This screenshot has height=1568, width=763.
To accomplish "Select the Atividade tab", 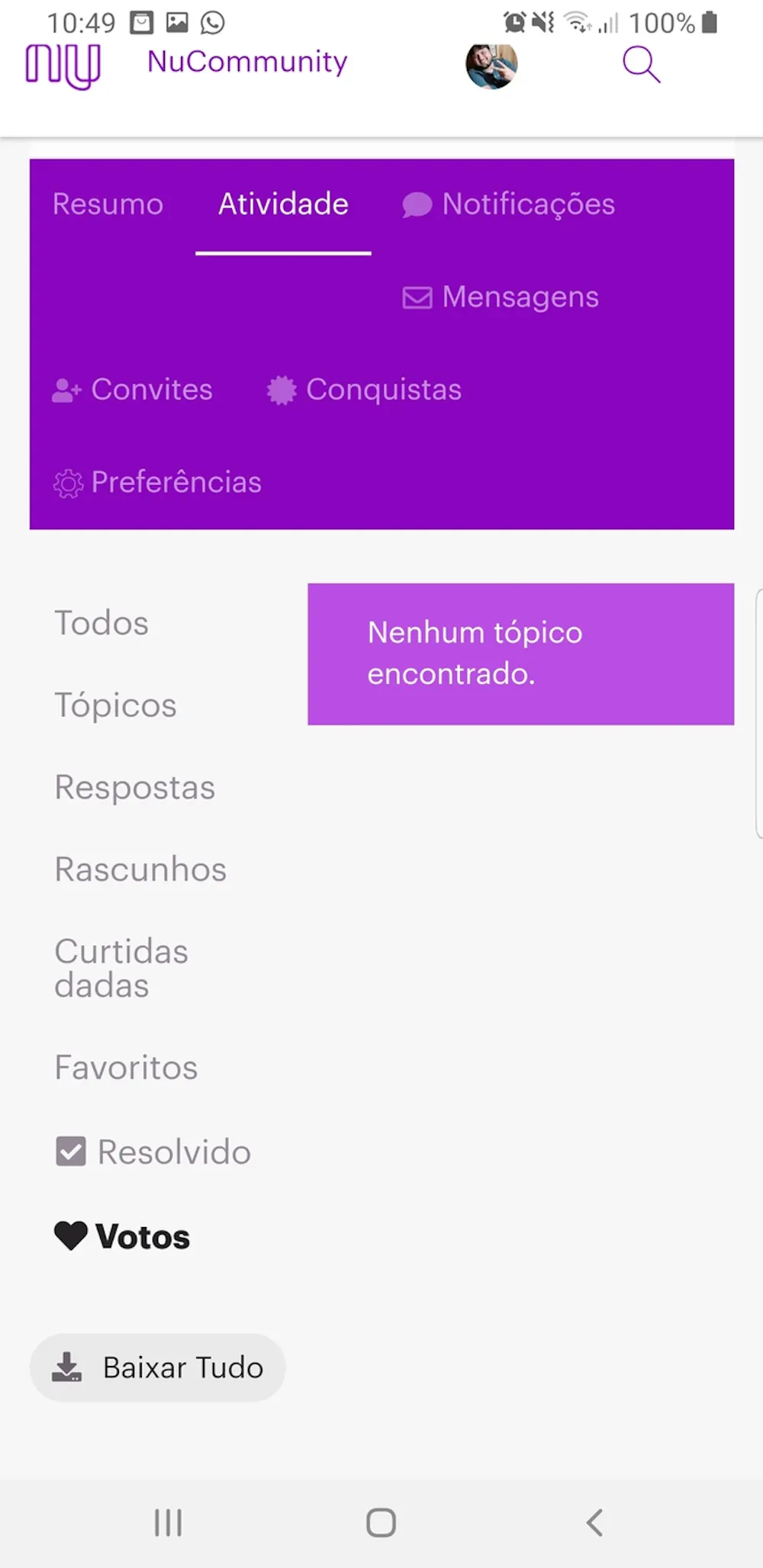I will (283, 204).
